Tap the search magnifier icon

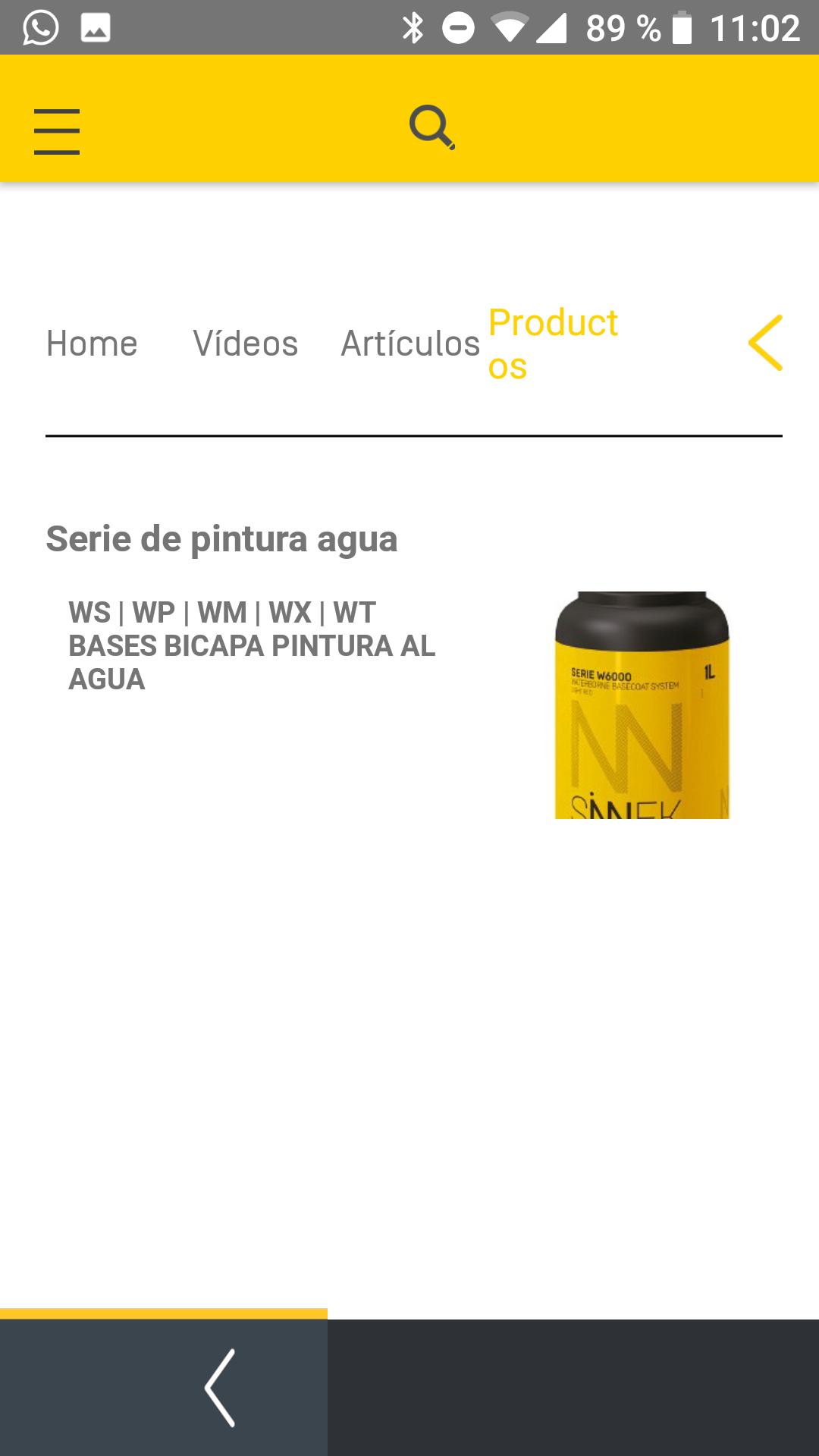(x=432, y=127)
